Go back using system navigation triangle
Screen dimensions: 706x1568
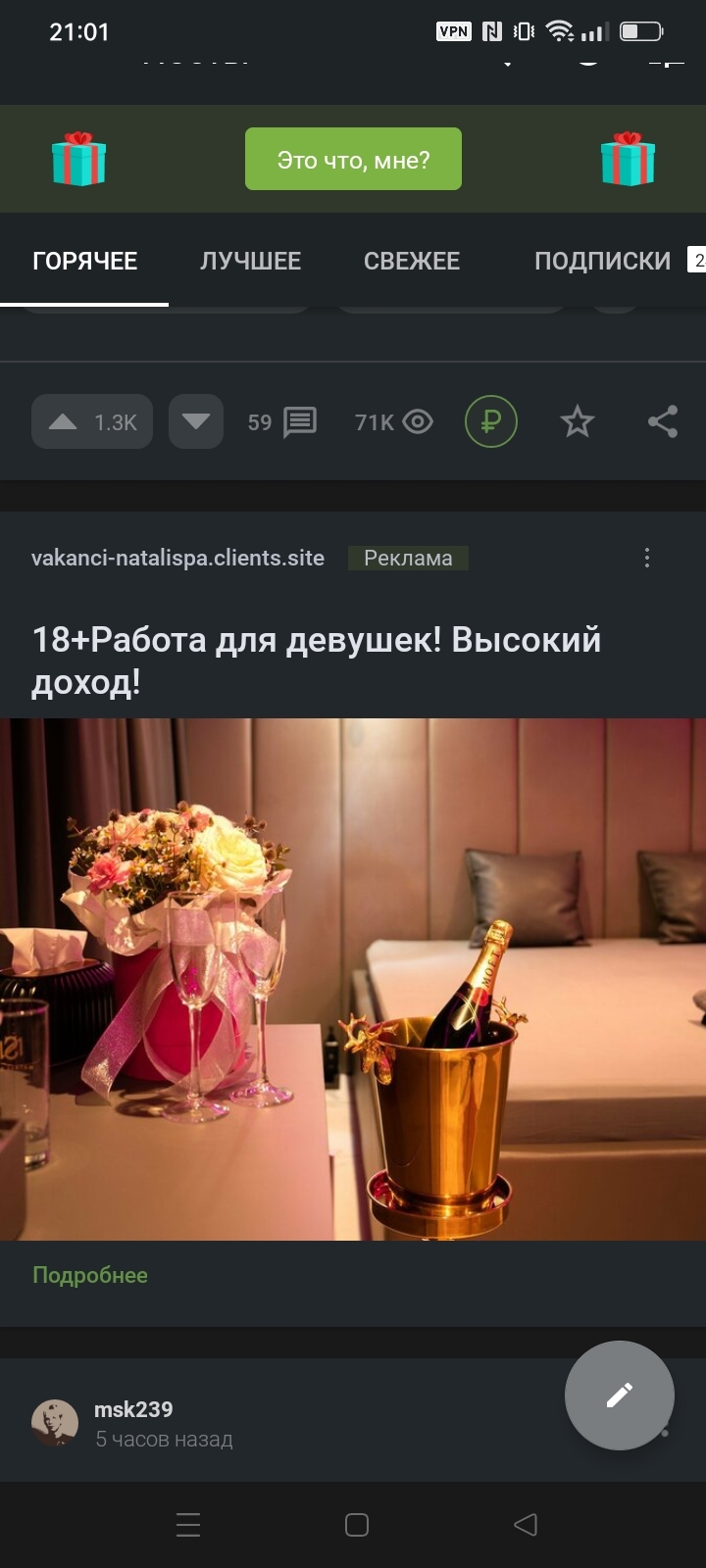526,1525
